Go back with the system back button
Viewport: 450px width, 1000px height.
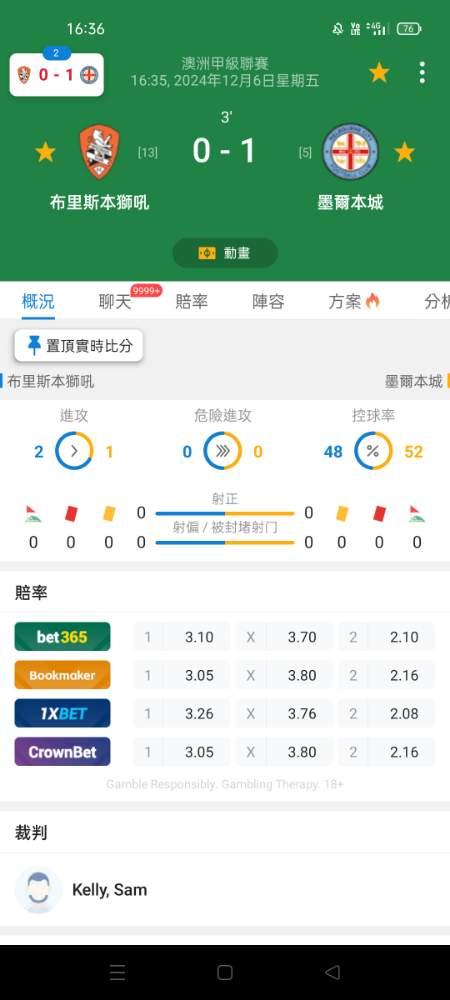click(332, 972)
